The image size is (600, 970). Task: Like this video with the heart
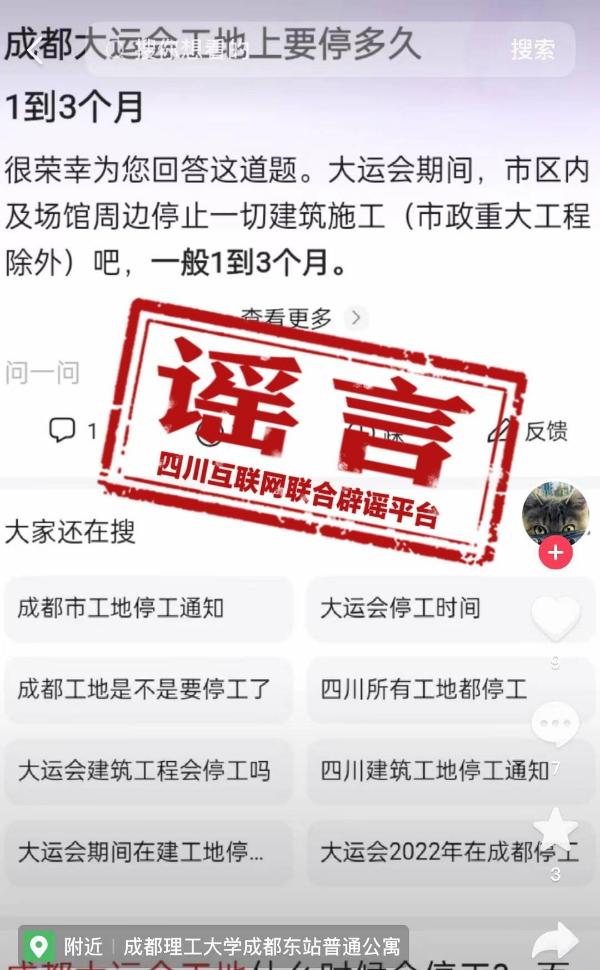555,619
